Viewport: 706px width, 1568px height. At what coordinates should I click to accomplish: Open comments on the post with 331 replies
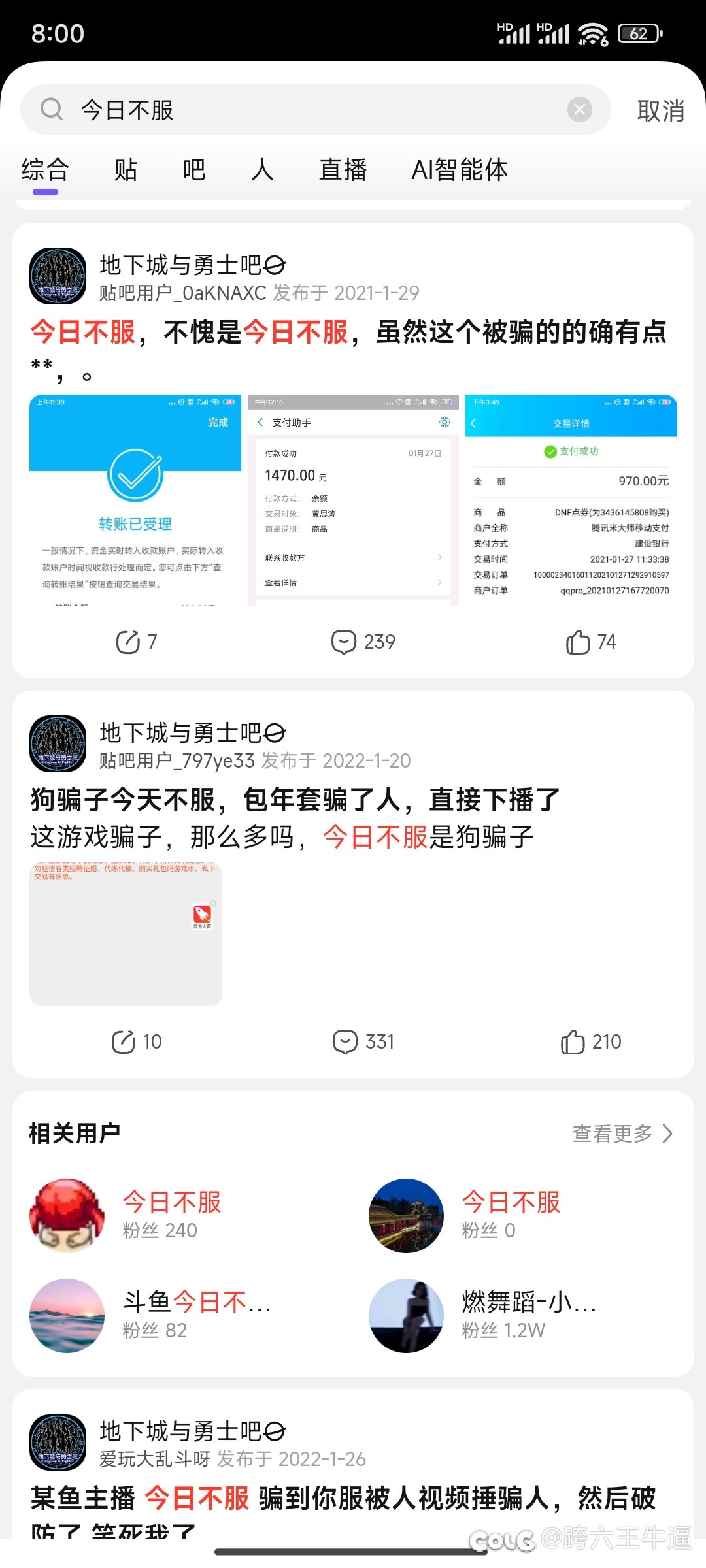pyautogui.click(x=363, y=1042)
